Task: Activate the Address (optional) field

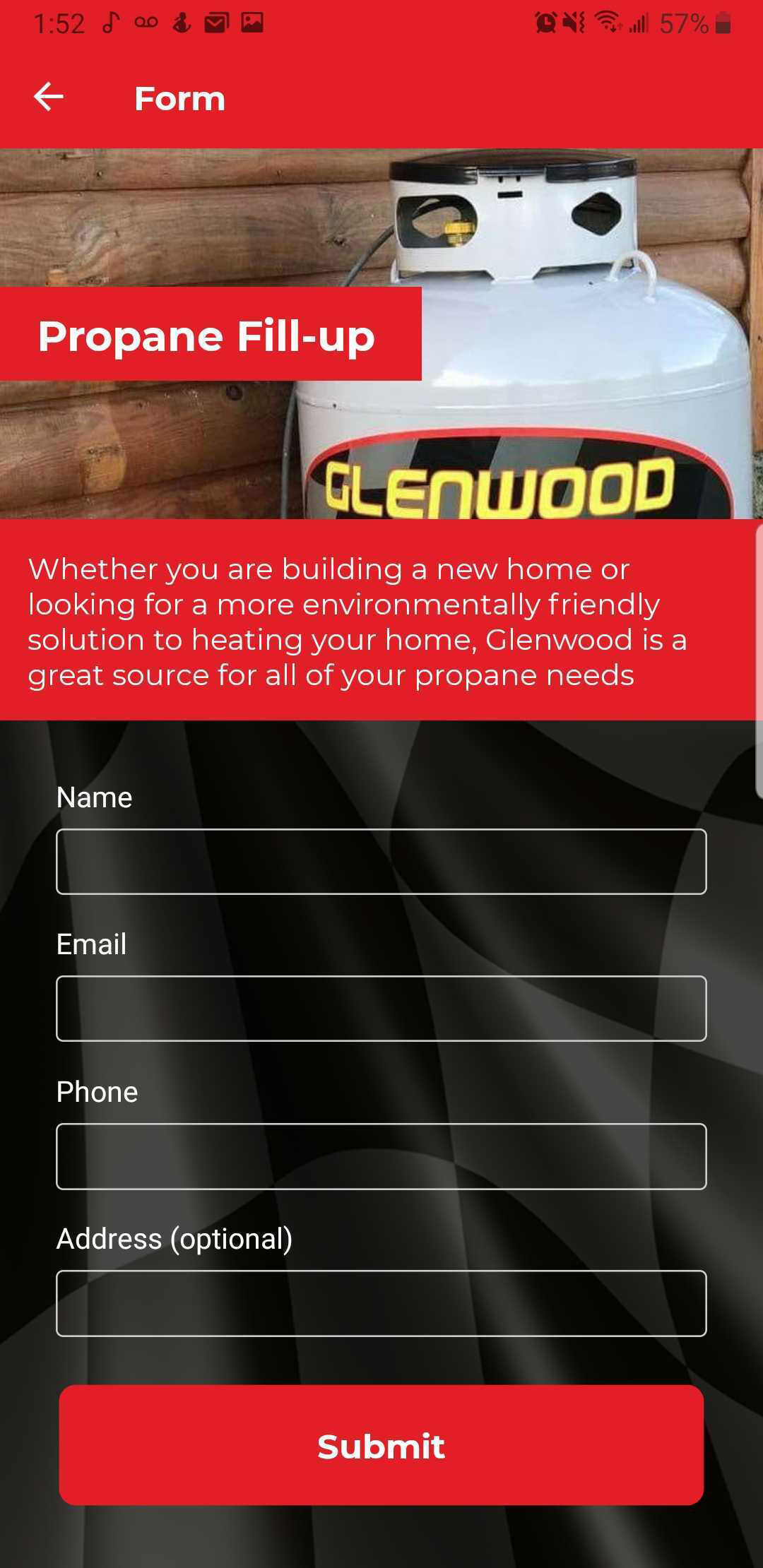Action: (x=381, y=1303)
